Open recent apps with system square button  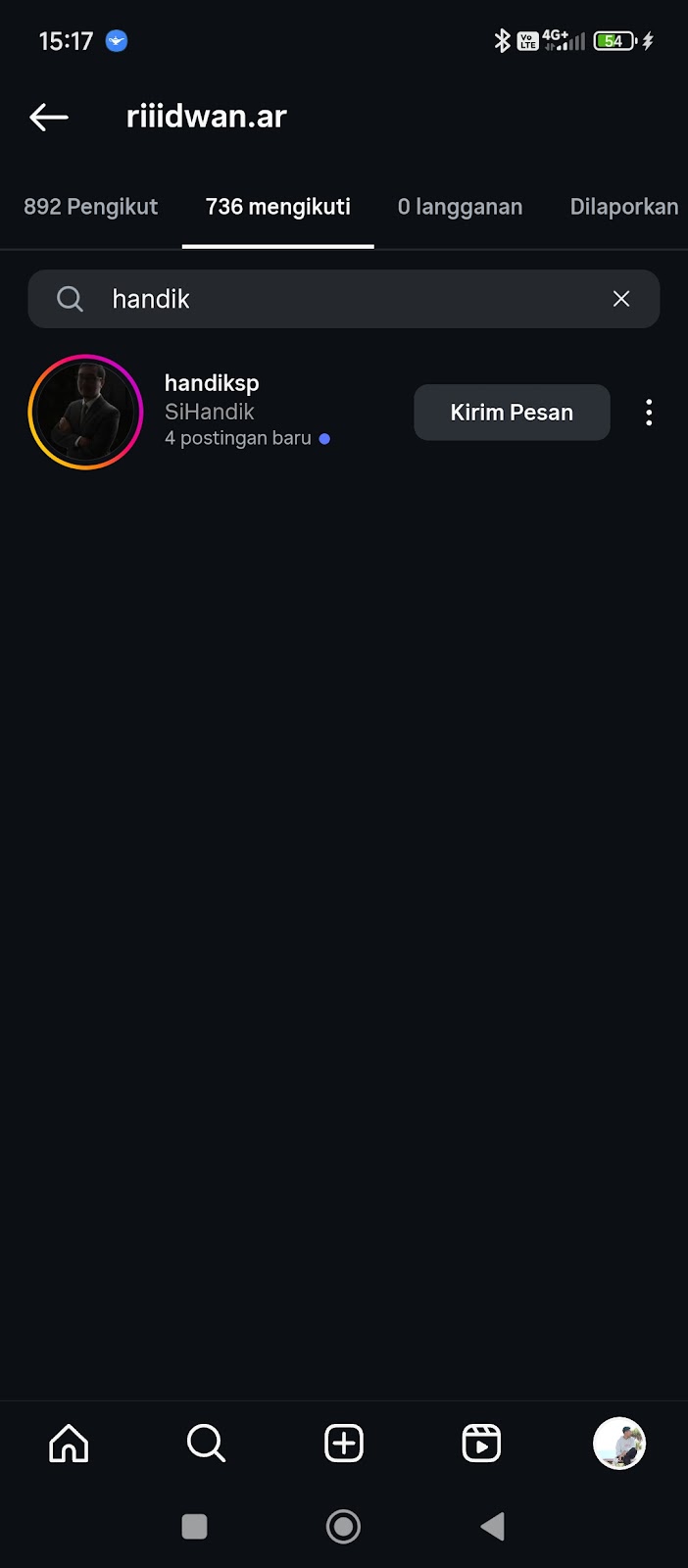click(x=194, y=1526)
